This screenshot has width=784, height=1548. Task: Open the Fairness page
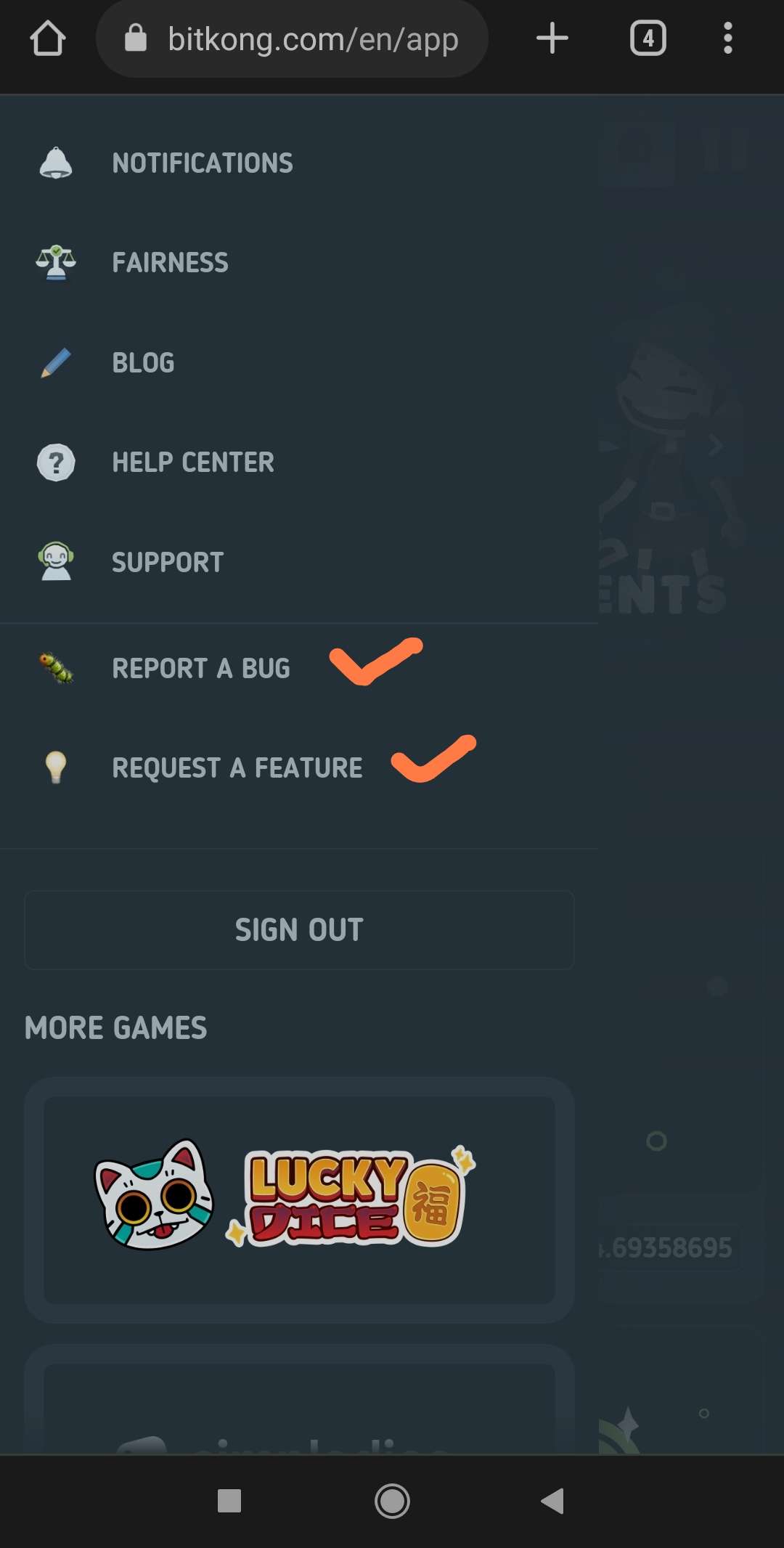170,262
